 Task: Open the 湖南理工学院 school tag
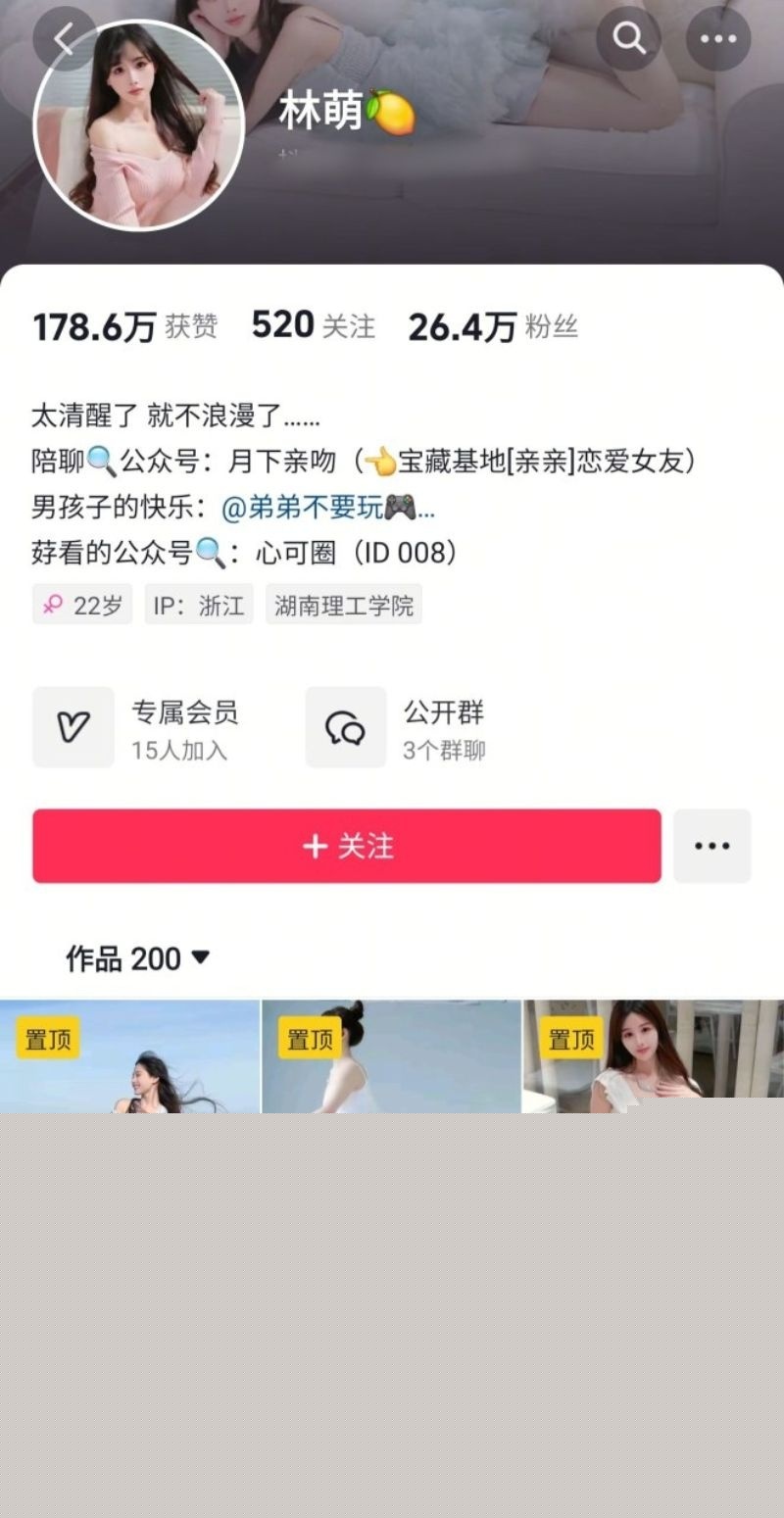point(344,604)
